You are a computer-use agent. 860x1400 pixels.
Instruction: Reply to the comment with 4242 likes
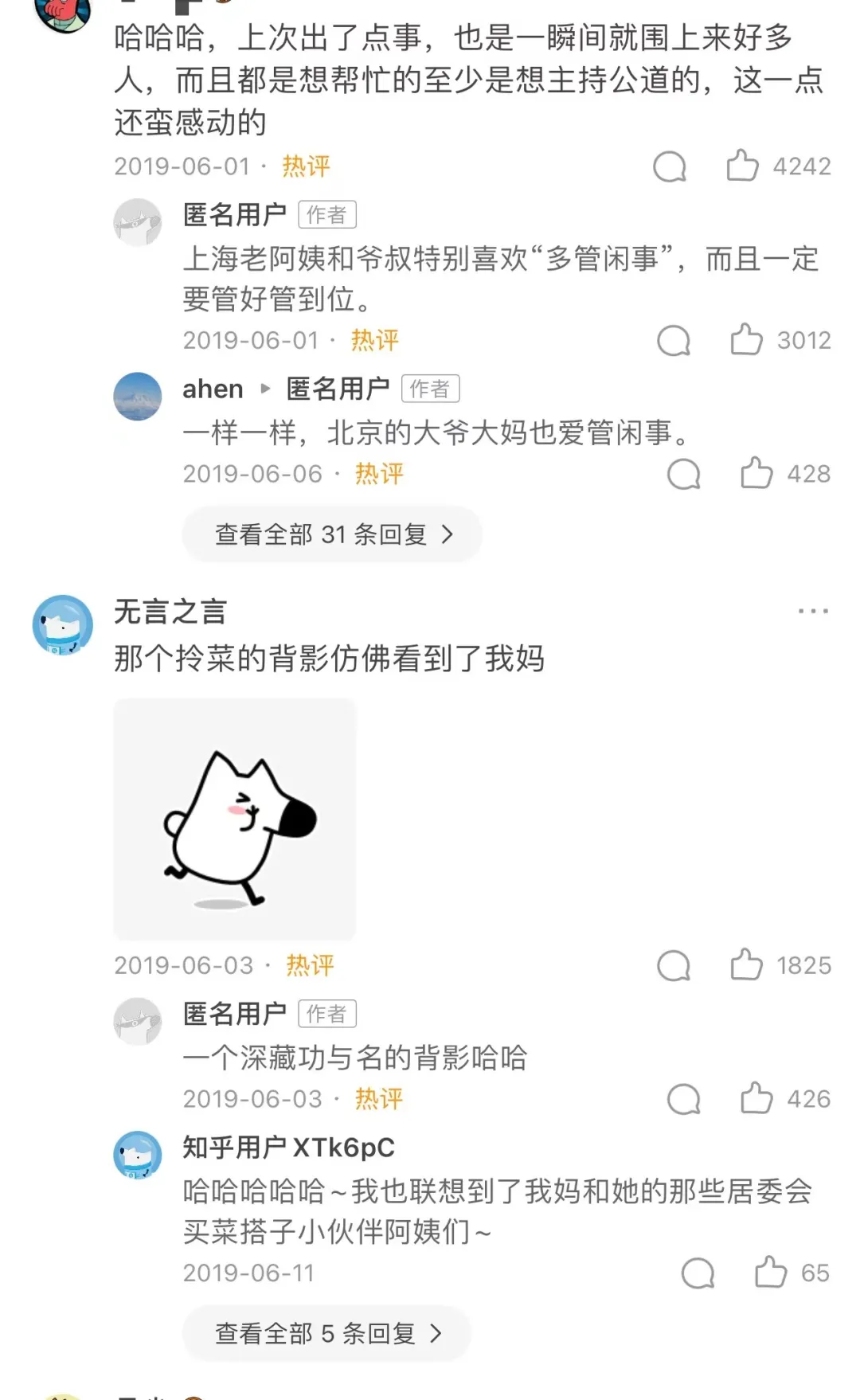(x=670, y=166)
